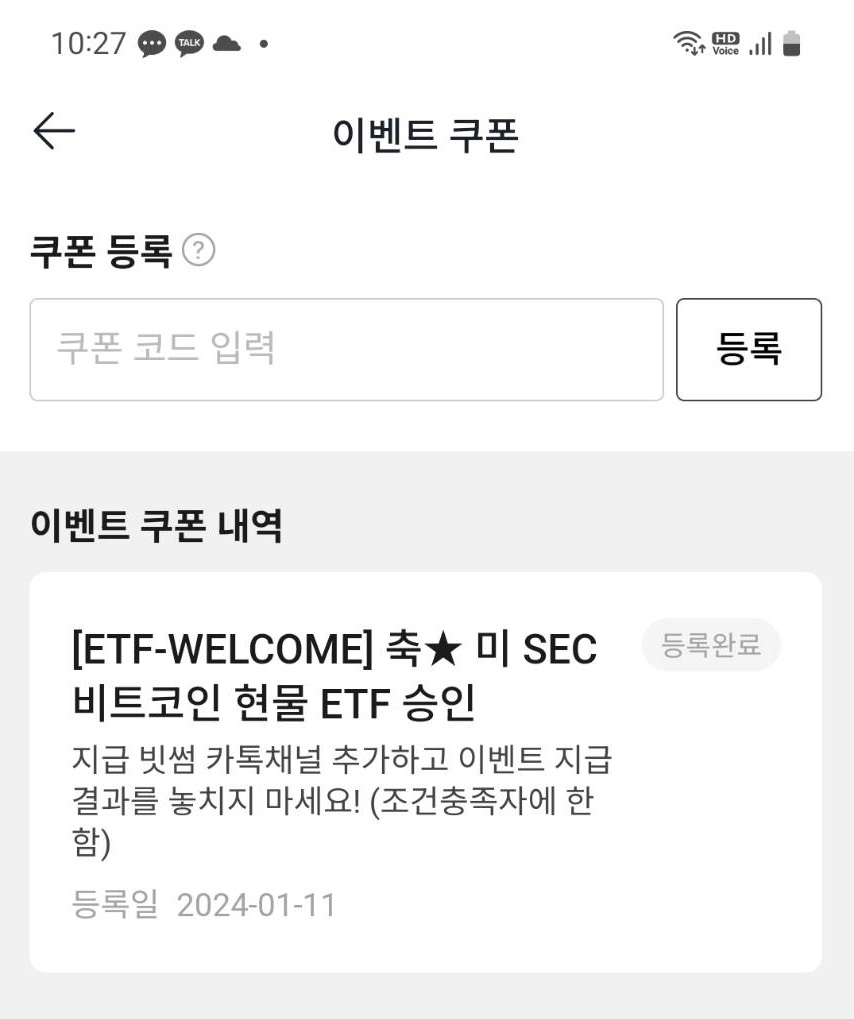The height and width of the screenshot is (1019, 854).
Task: Focus the 쿠폰 코드 입력 field
Action: pos(346,349)
